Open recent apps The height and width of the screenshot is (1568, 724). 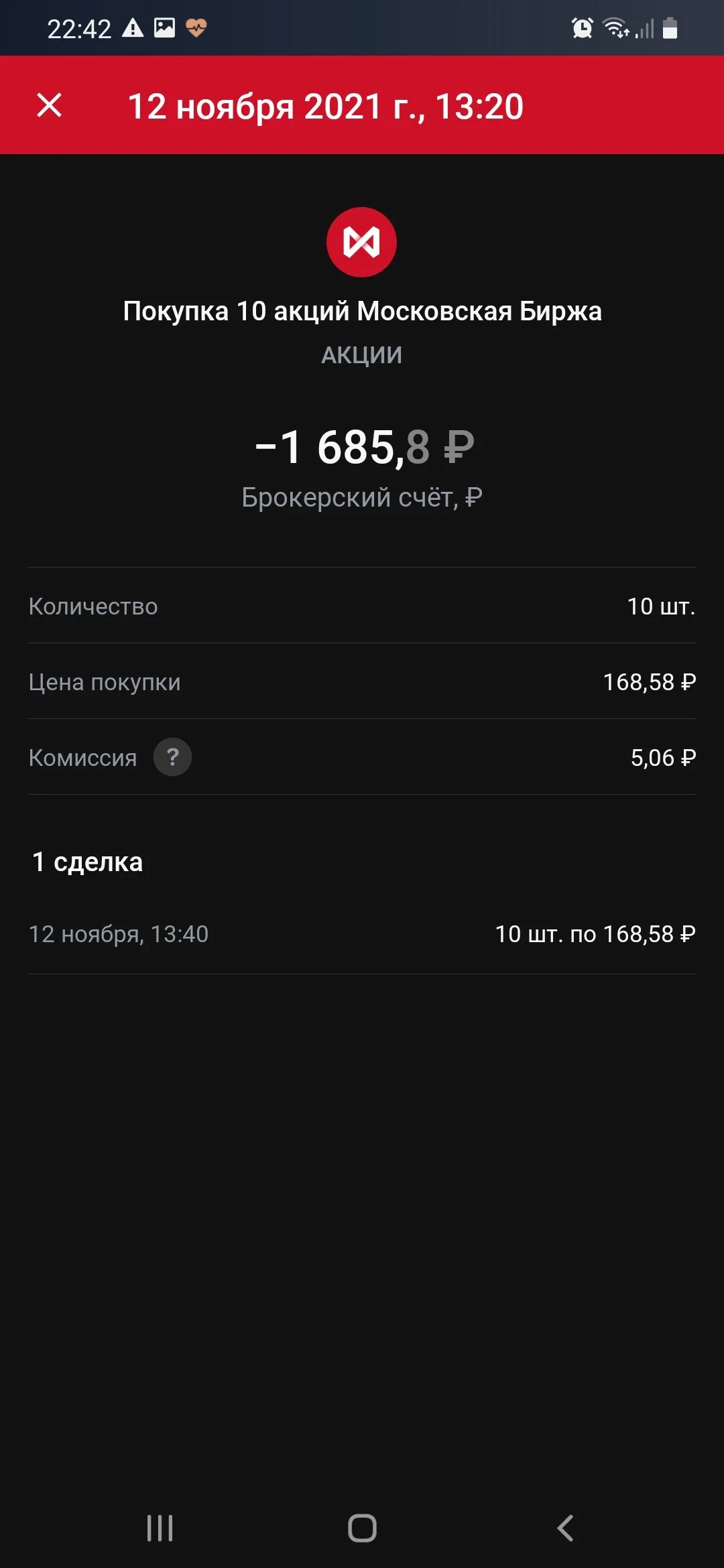160,1528
